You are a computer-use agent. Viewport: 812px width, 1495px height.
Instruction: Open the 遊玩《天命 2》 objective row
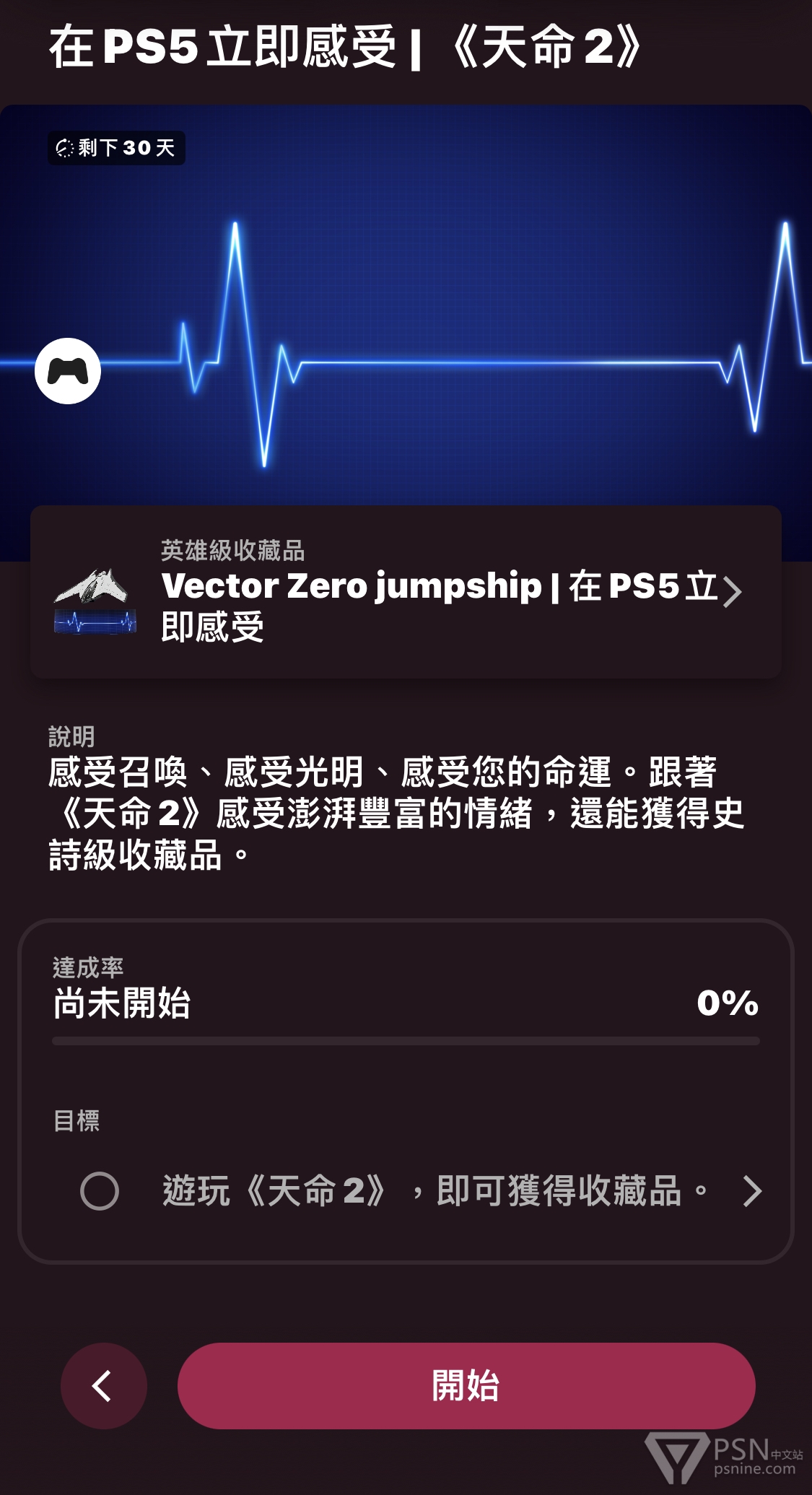421,1190
